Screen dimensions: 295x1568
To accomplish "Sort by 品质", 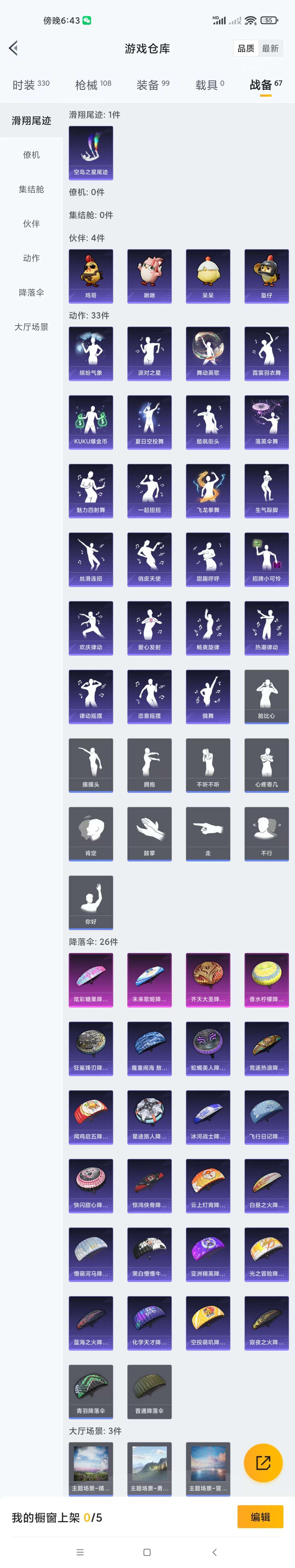I will click(x=246, y=49).
